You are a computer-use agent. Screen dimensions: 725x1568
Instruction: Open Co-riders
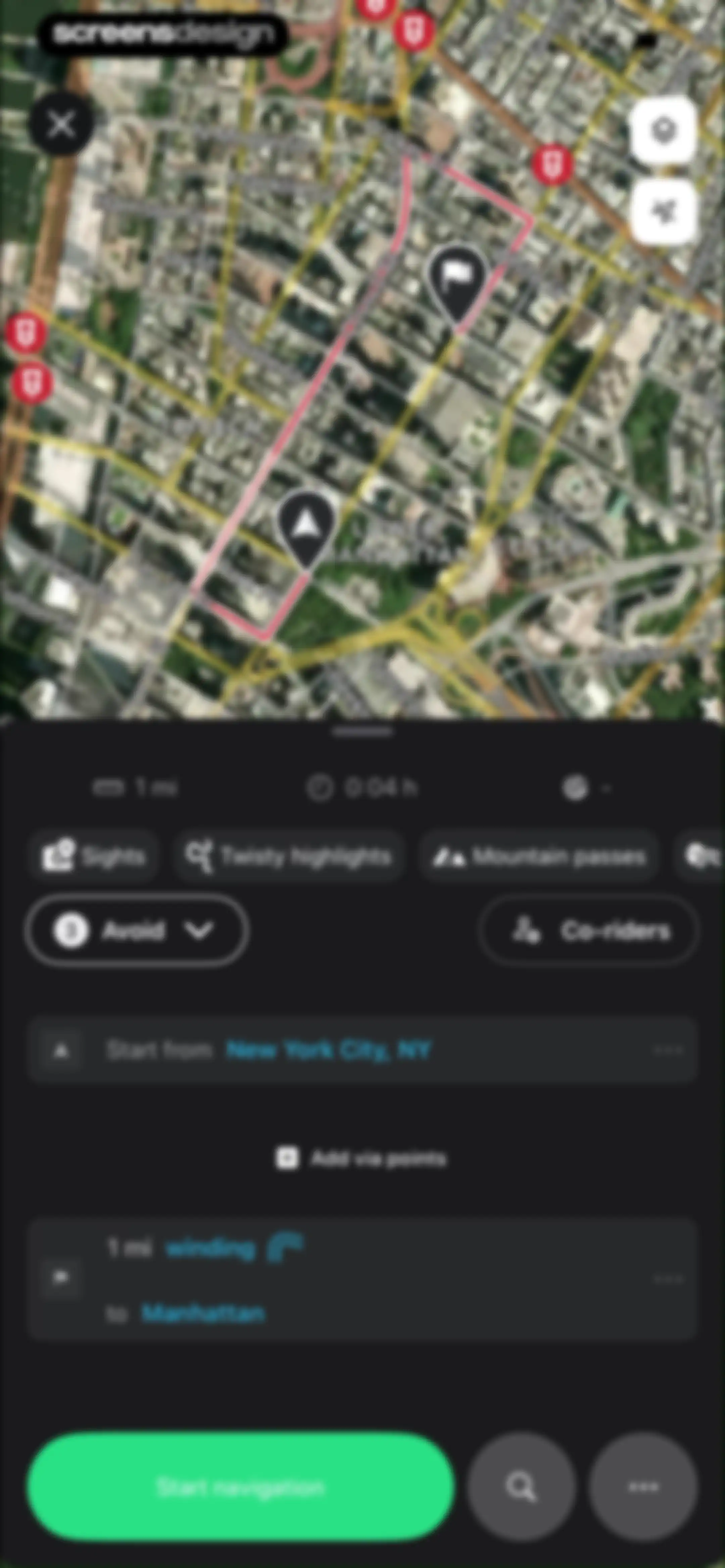[589, 930]
